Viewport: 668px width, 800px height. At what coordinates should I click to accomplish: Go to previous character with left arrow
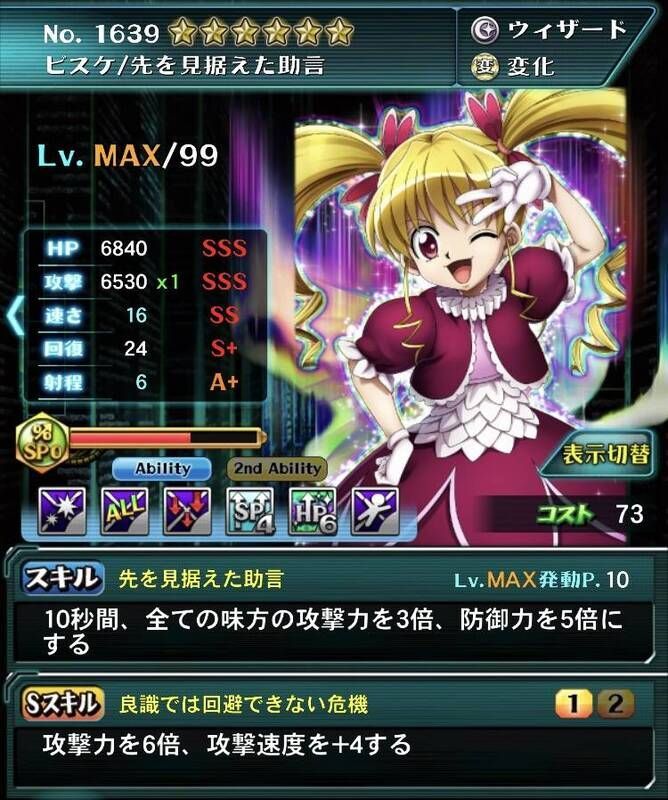pos(14,315)
